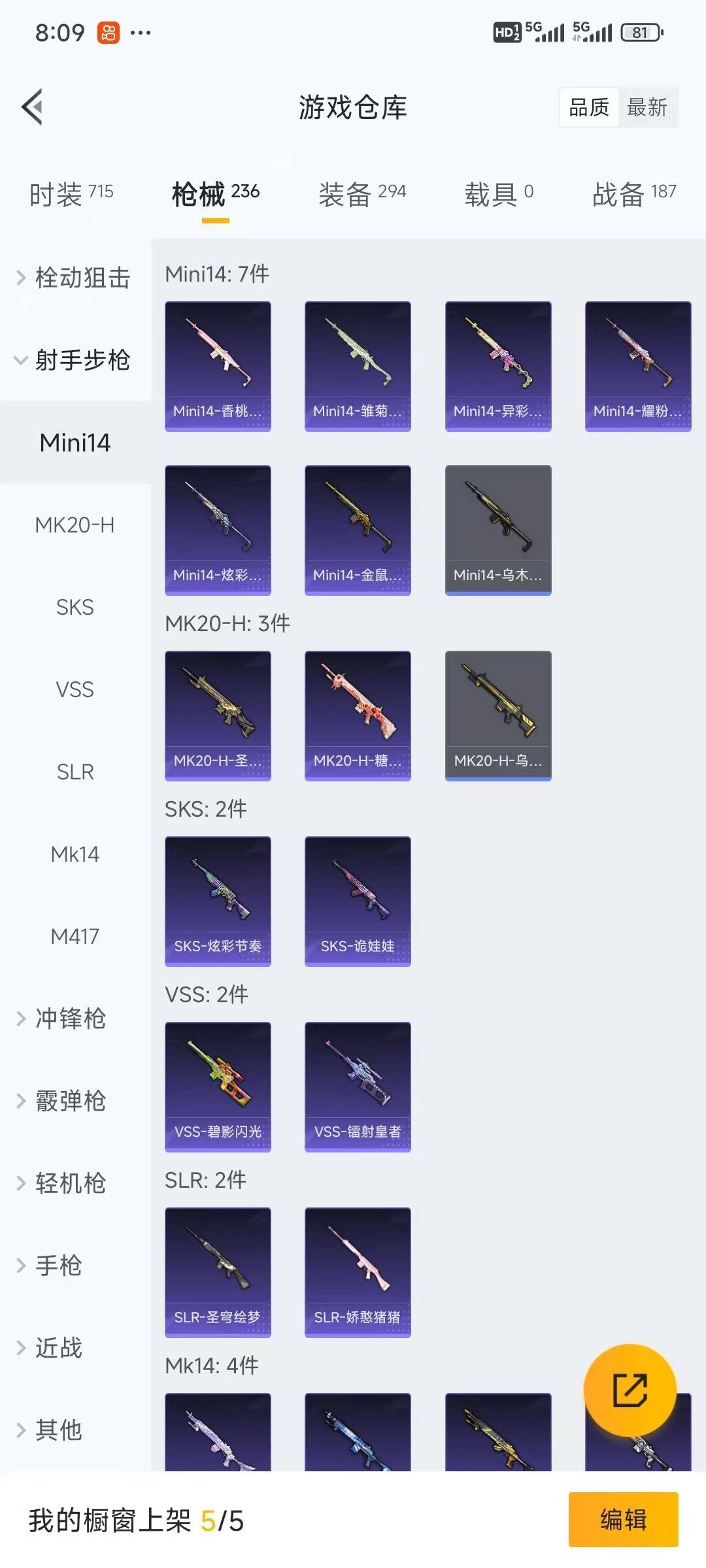
Task: Jump to the M417 weapon group
Action: pos(75,936)
